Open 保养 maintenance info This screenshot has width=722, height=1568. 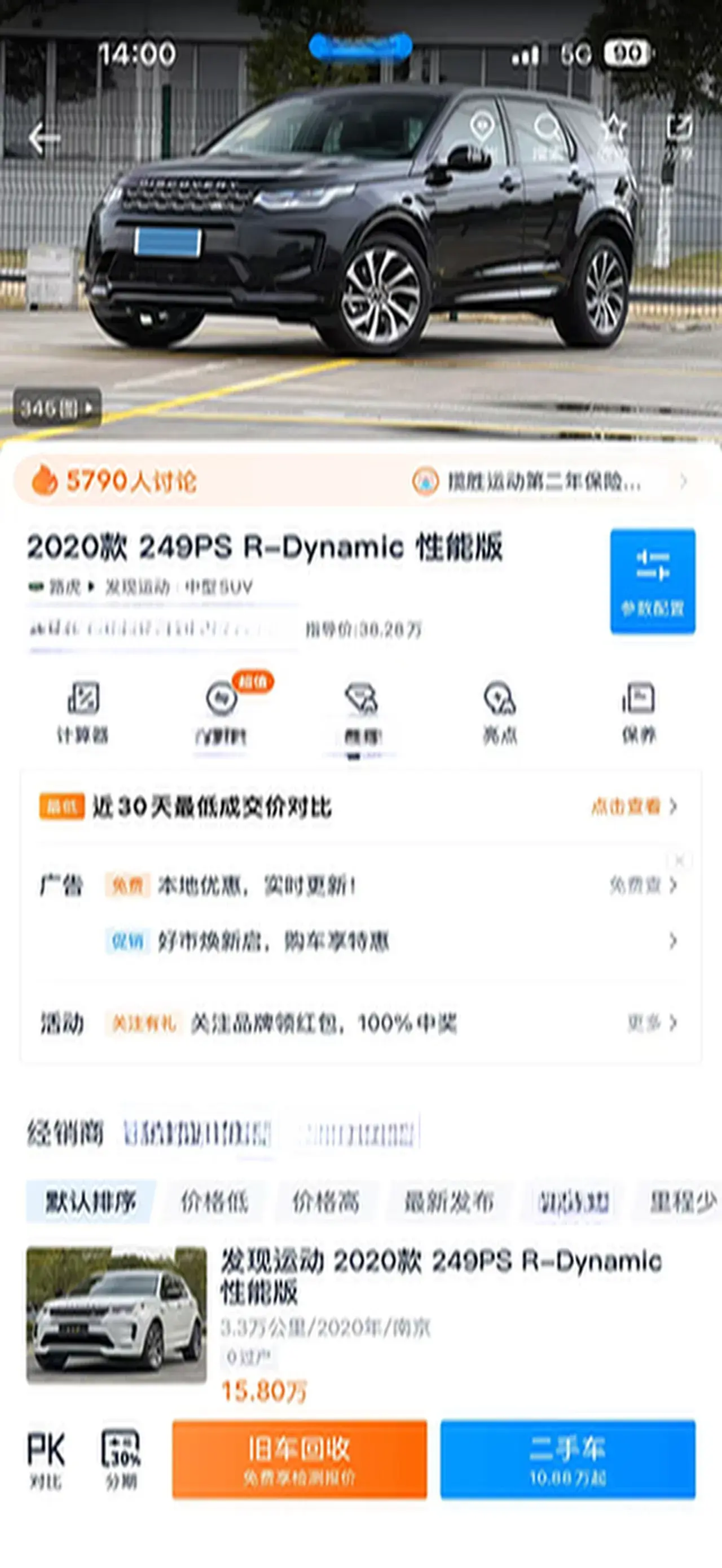(x=638, y=712)
